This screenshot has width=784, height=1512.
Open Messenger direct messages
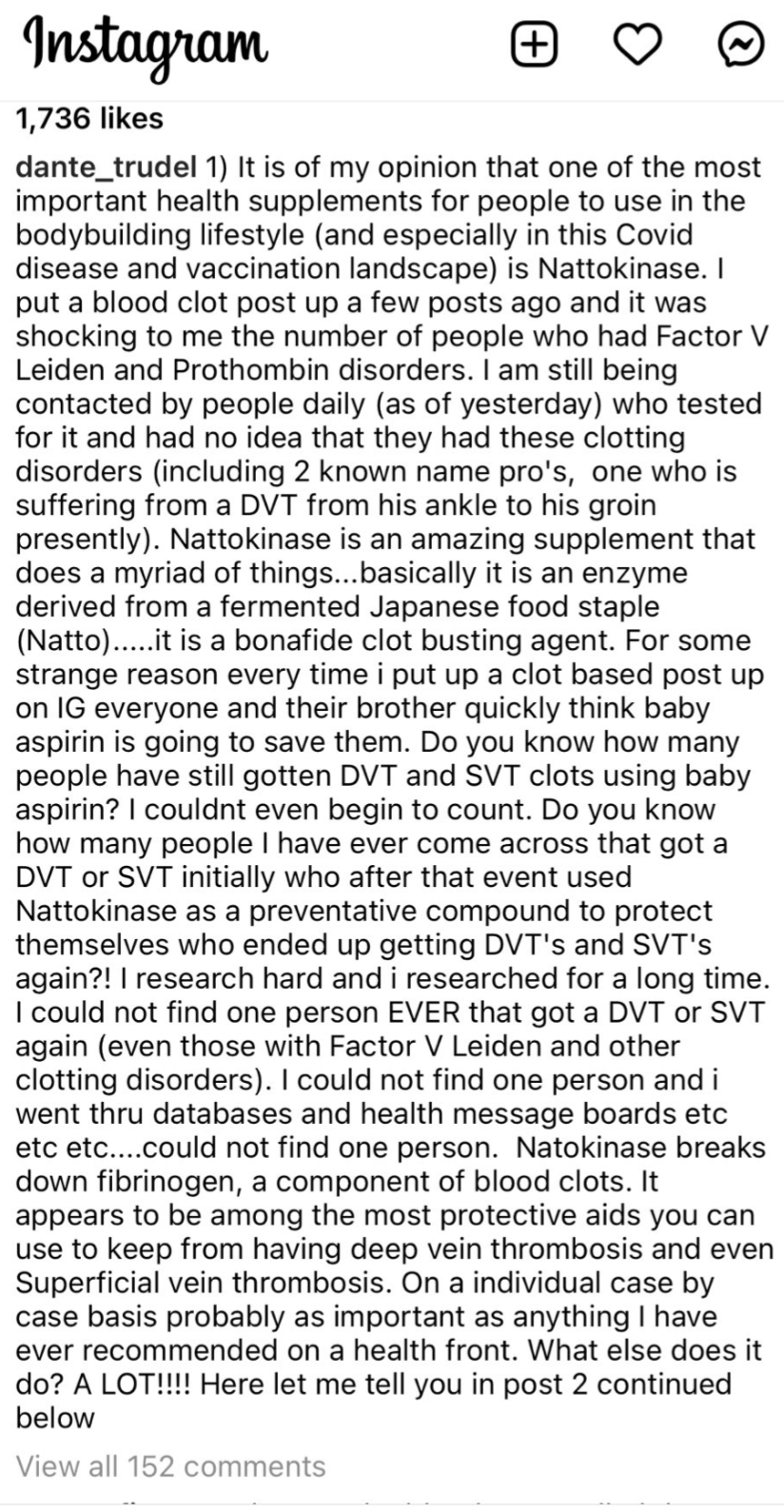[741, 46]
